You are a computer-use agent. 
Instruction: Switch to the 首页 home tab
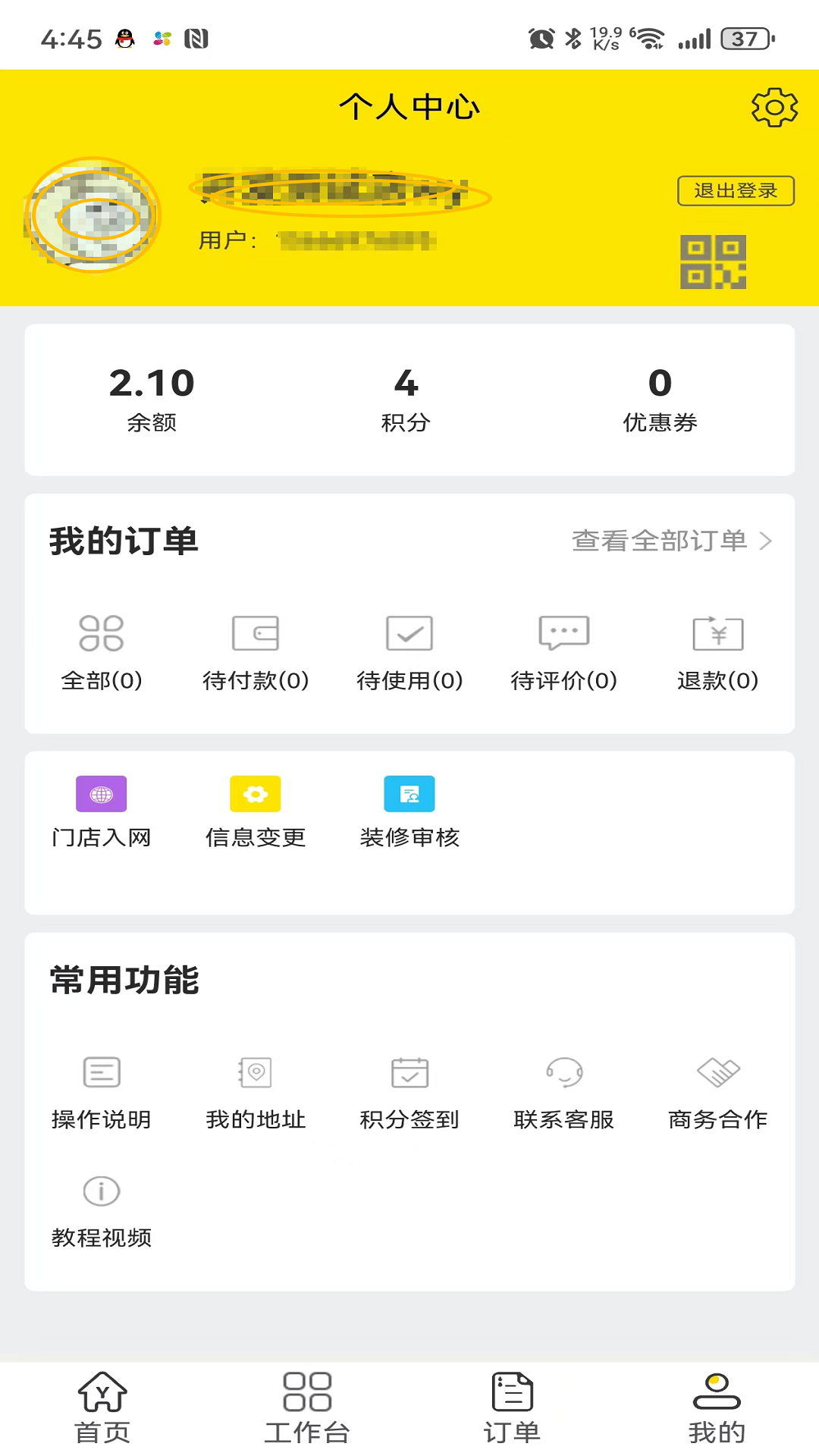pos(102,1407)
